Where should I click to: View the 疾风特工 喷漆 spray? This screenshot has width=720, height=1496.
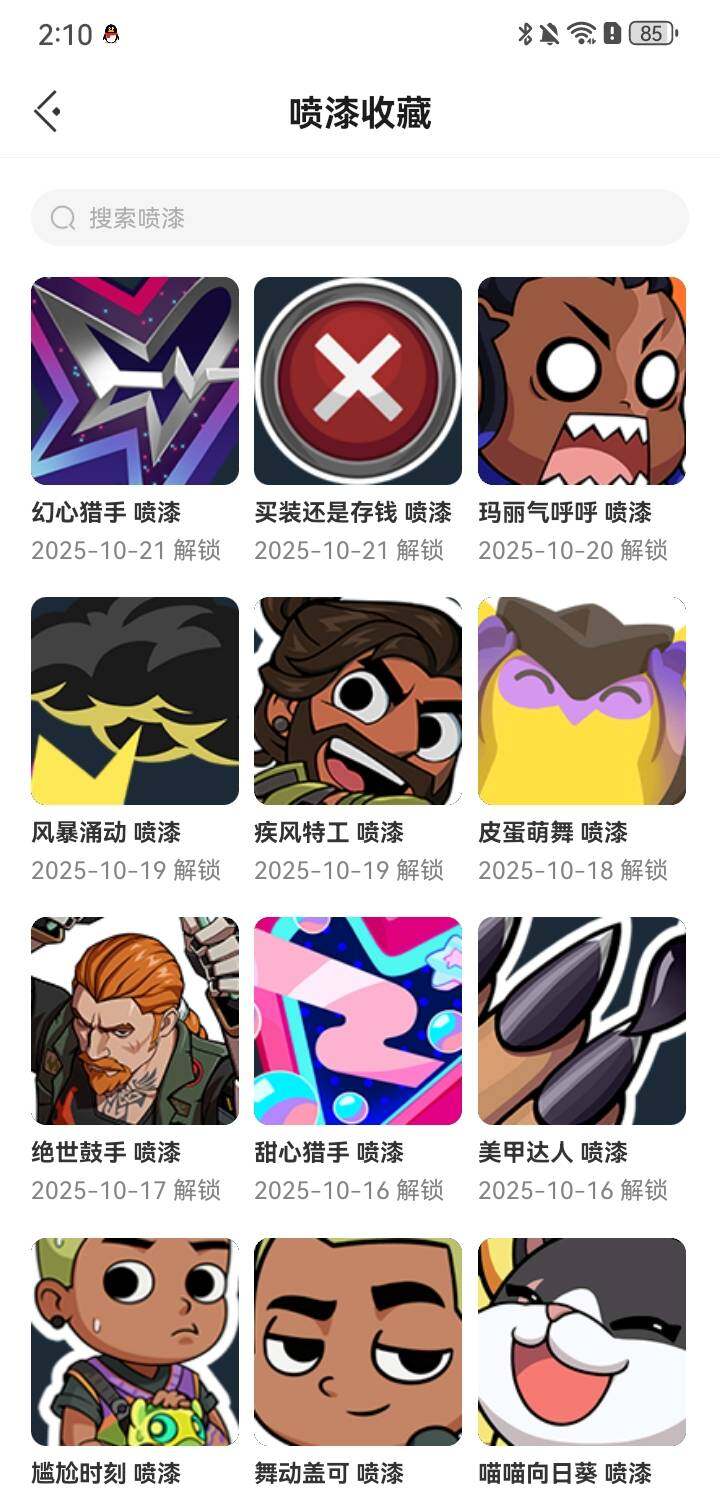point(358,701)
